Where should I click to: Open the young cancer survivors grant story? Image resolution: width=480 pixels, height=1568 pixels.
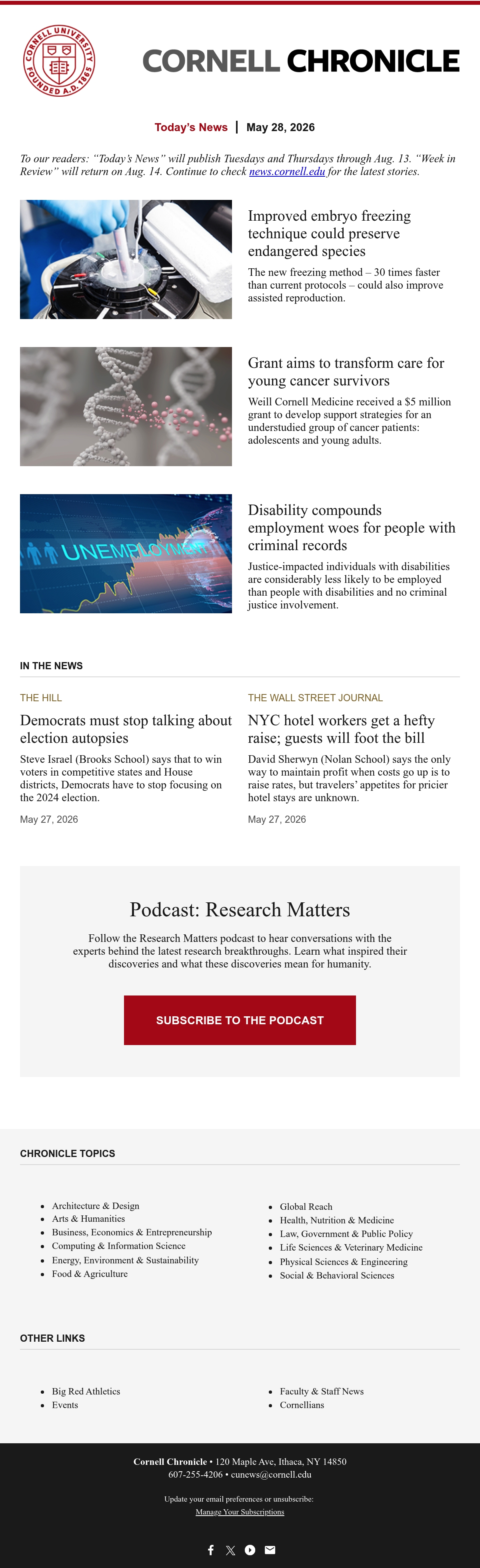click(x=346, y=372)
